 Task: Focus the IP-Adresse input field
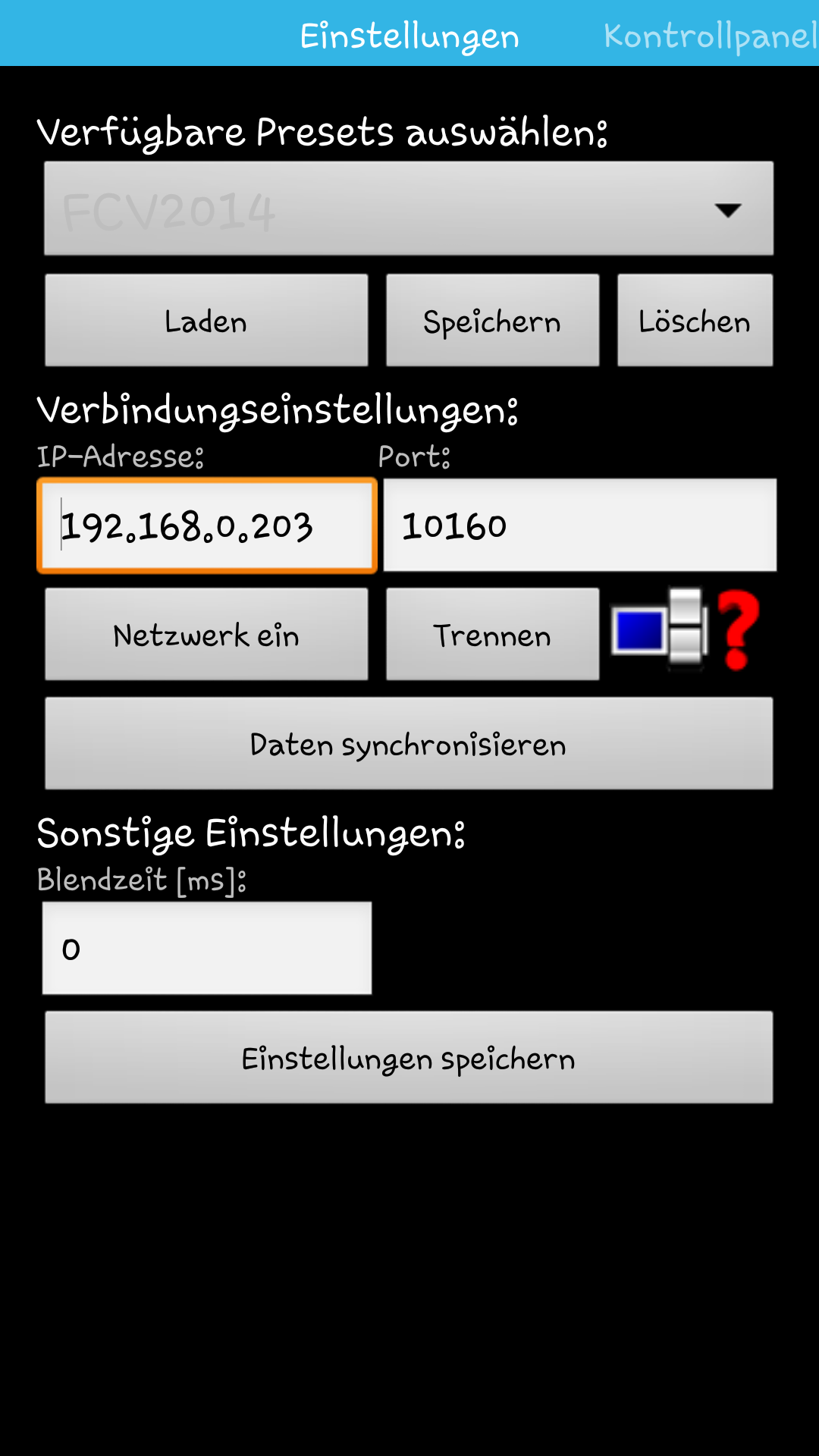[206, 526]
